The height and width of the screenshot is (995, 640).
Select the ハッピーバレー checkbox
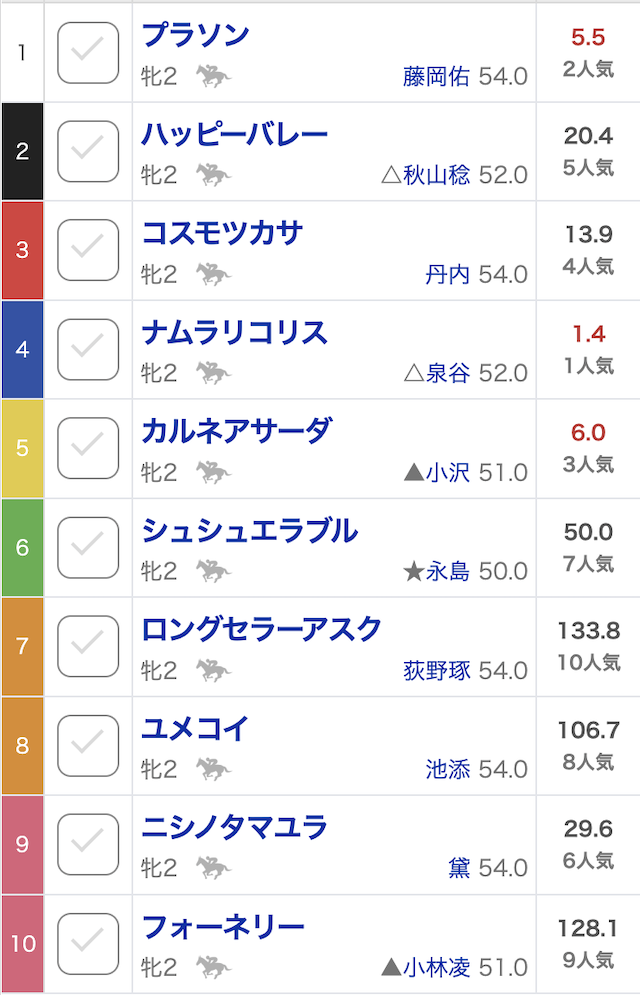pyautogui.click(x=88, y=150)
